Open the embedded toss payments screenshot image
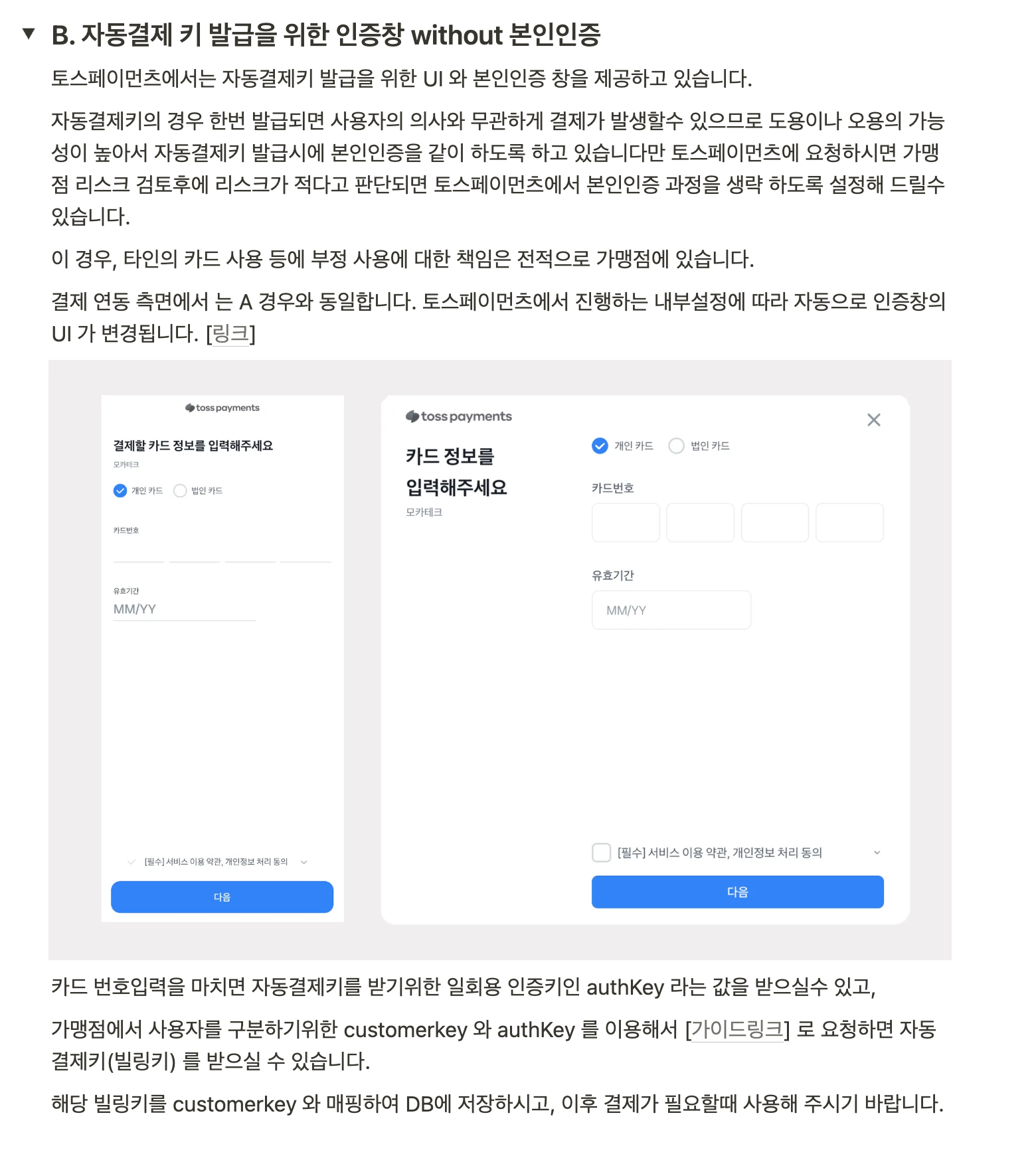Screen dimensions: 1036x1166 [x=499, y=659]
